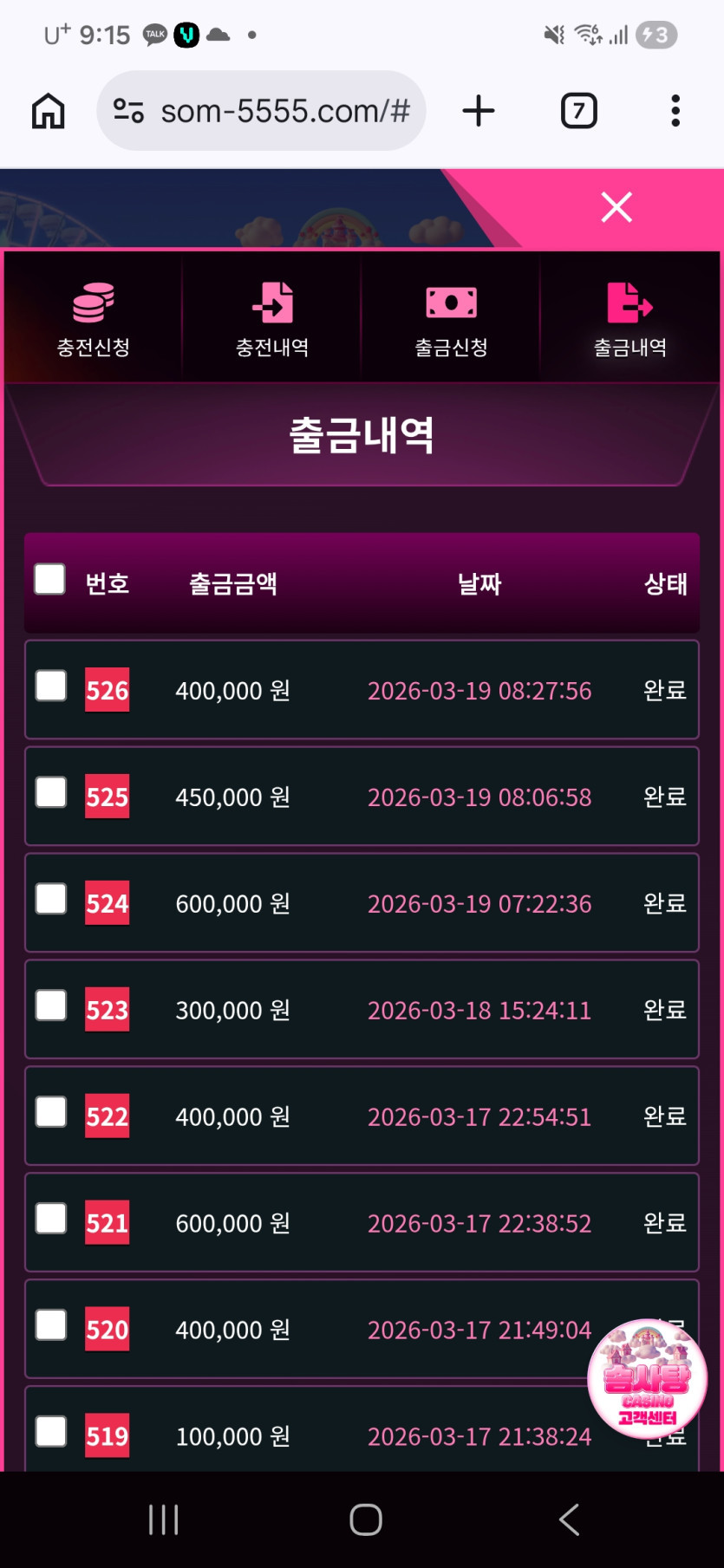Go back using the system back button

(x=569, y=1519)
